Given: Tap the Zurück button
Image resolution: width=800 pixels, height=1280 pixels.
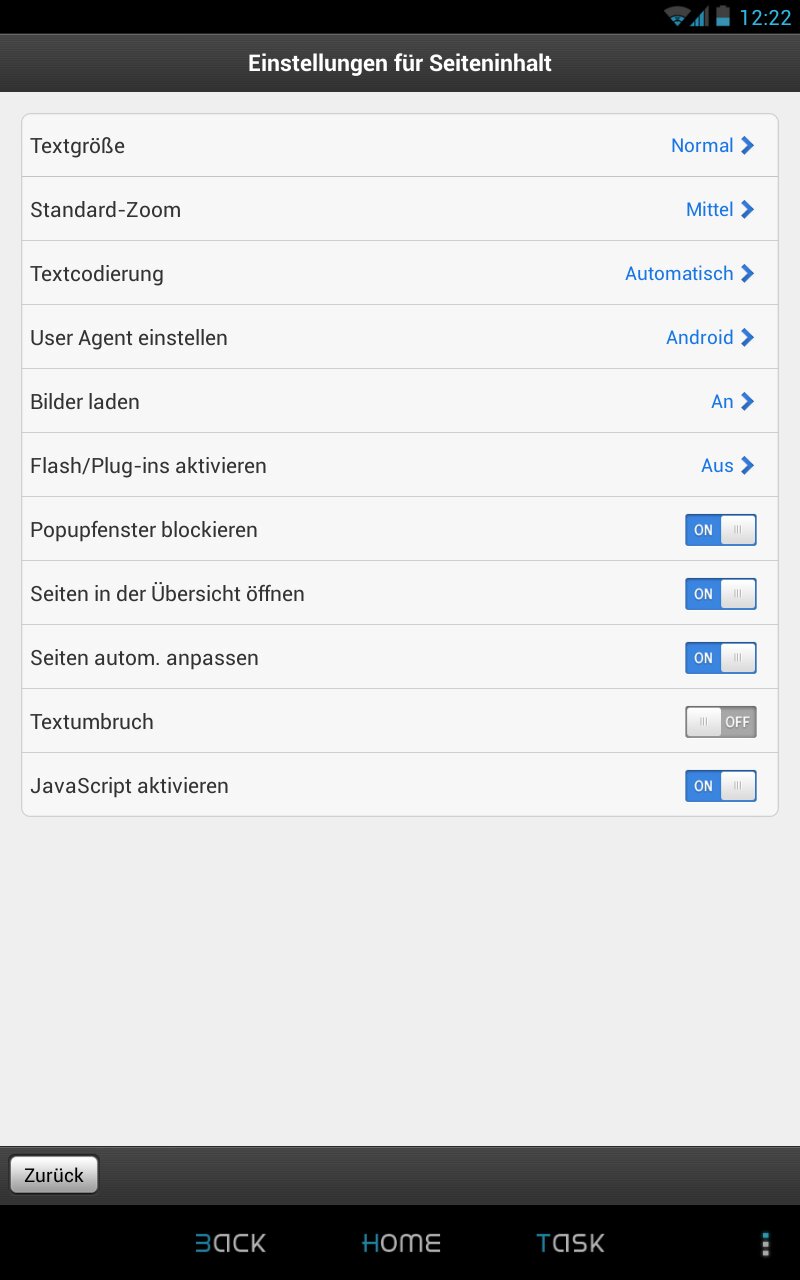Looking at the screenshot, I should 54,1175.
